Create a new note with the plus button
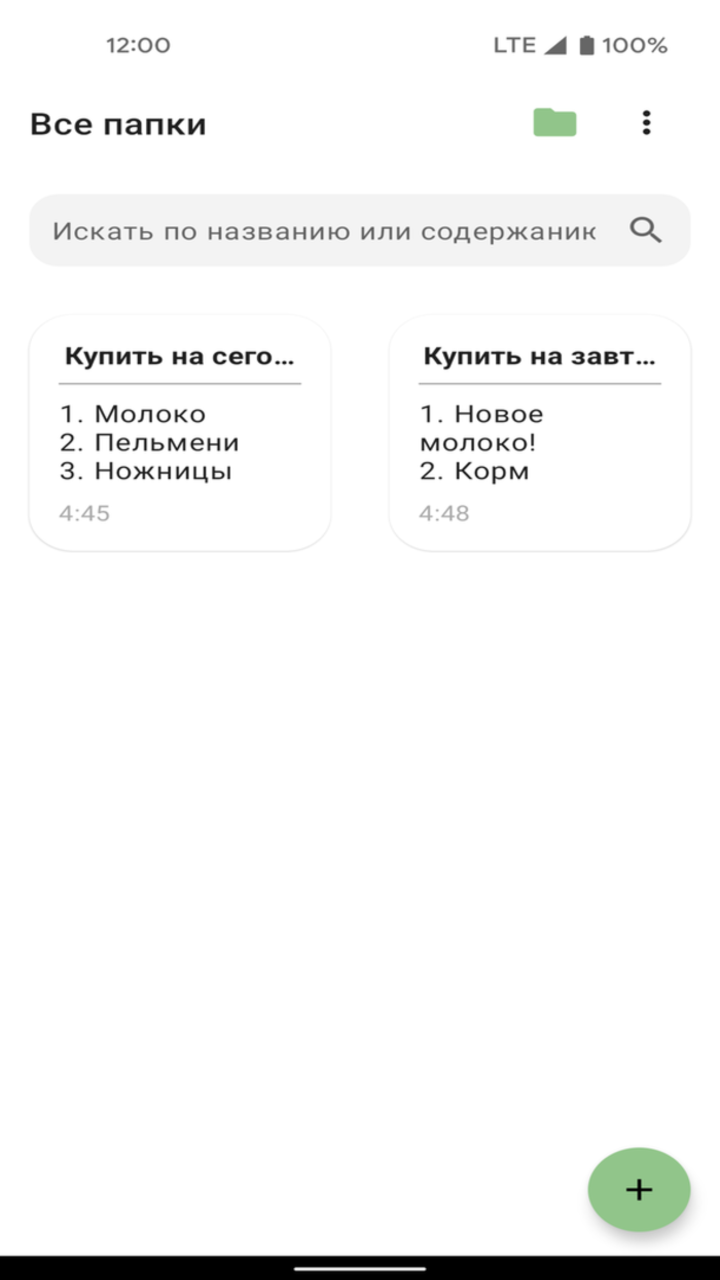Image resolution: width=720 pixels, height=1280 pixels. pyautogui.click(x=637, y=1190)
